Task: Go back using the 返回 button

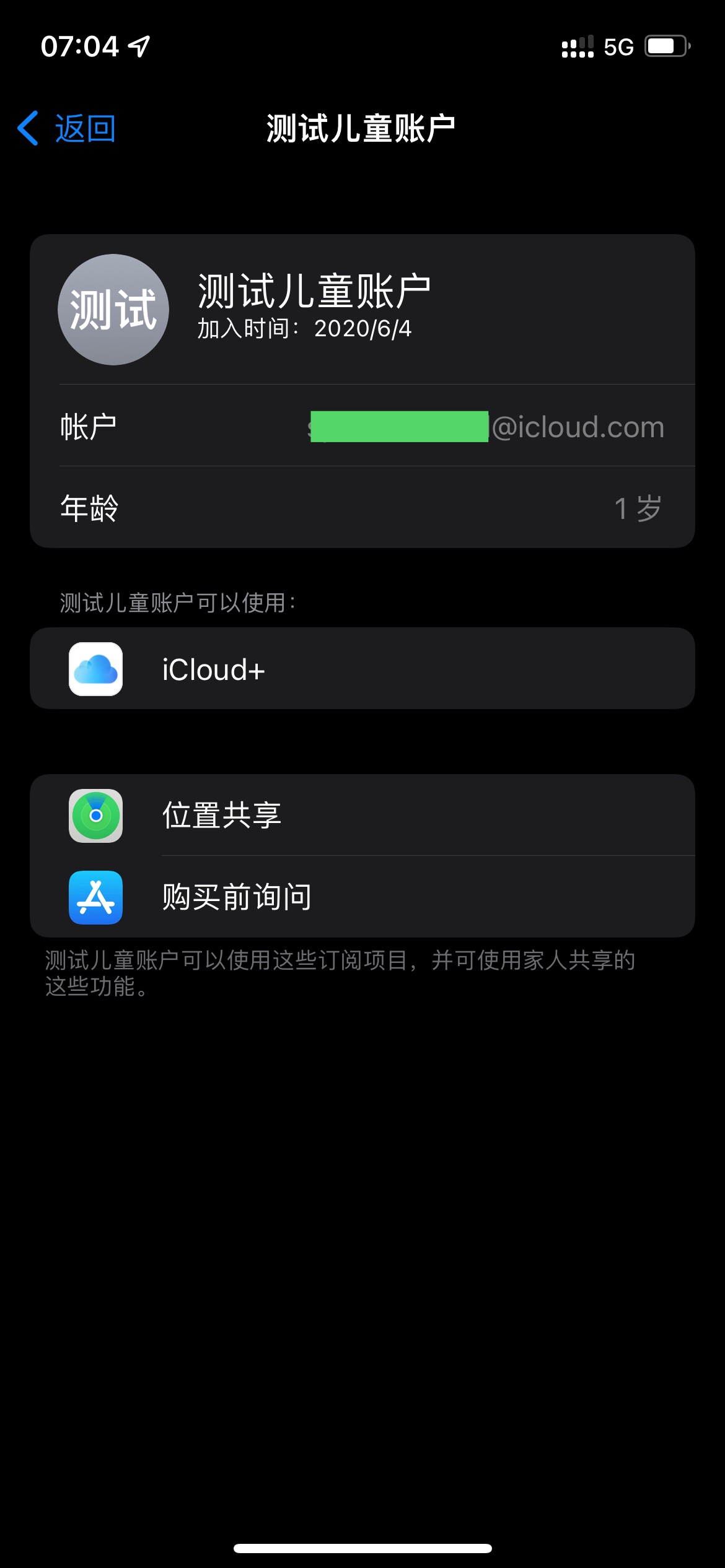Action: click(x=67, y=129)
